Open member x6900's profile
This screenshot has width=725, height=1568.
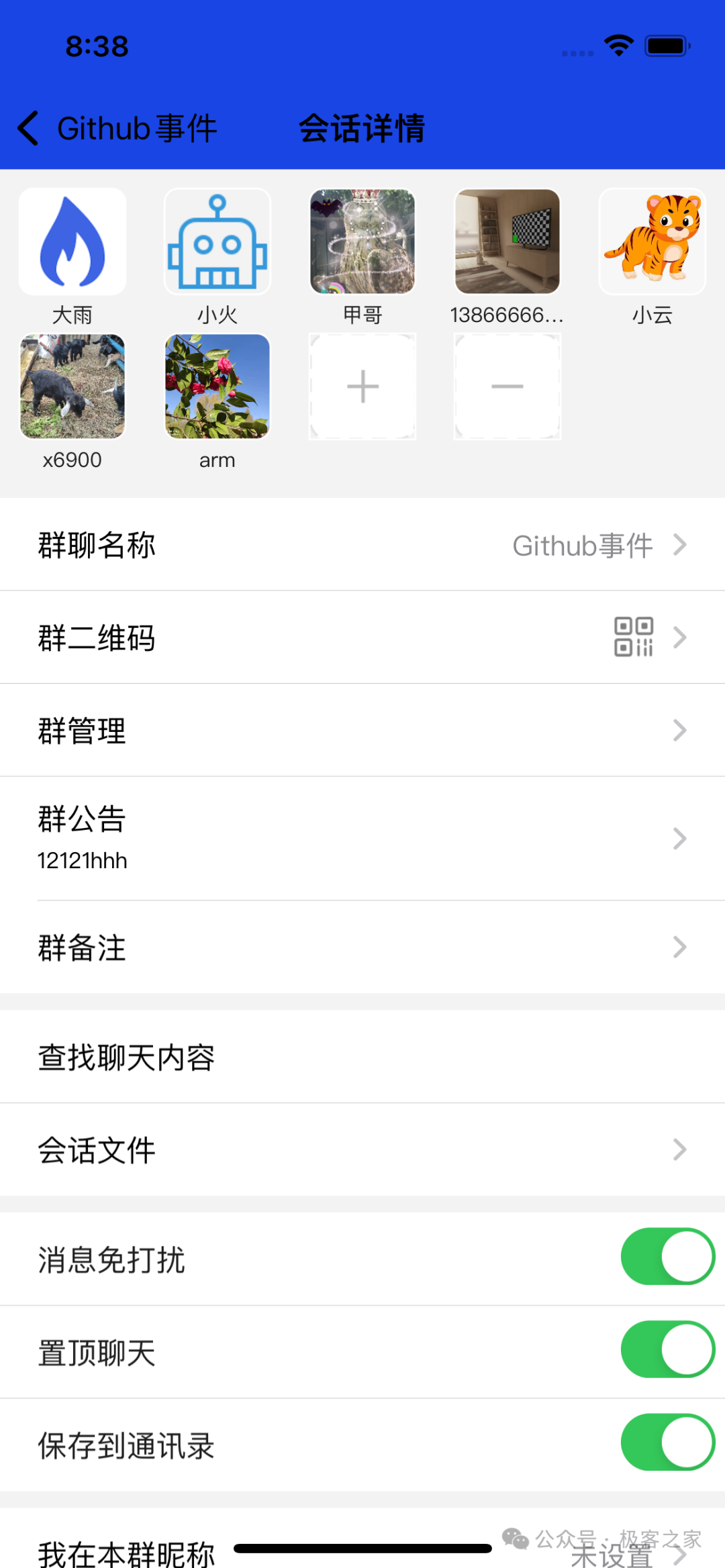(72, 386)
